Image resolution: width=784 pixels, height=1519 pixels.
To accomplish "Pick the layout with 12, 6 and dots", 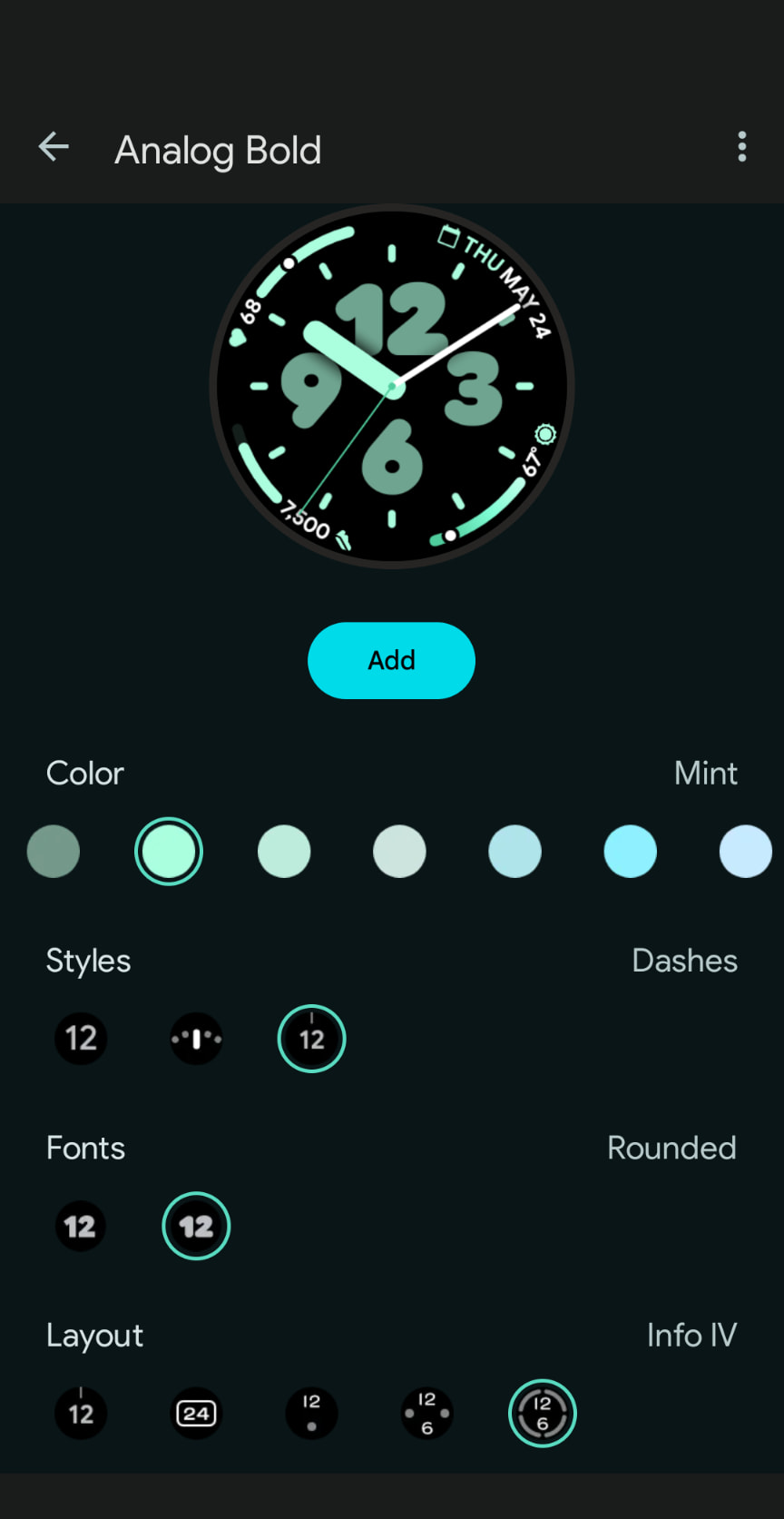I will [x=426, y=1414].
